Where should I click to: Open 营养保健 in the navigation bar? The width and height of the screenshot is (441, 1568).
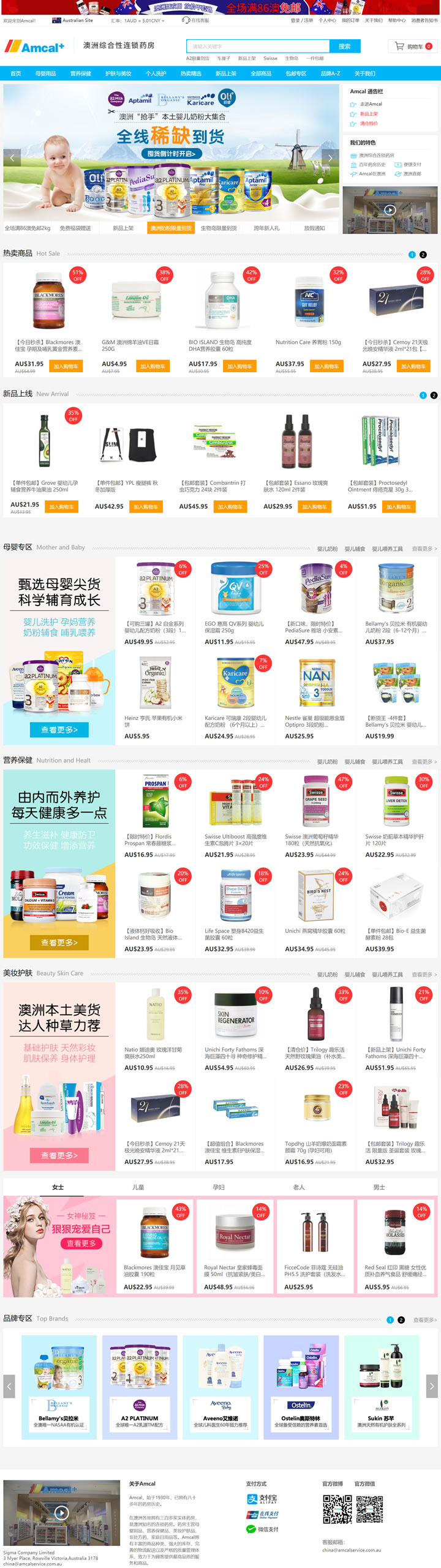[x=80, y=73]
